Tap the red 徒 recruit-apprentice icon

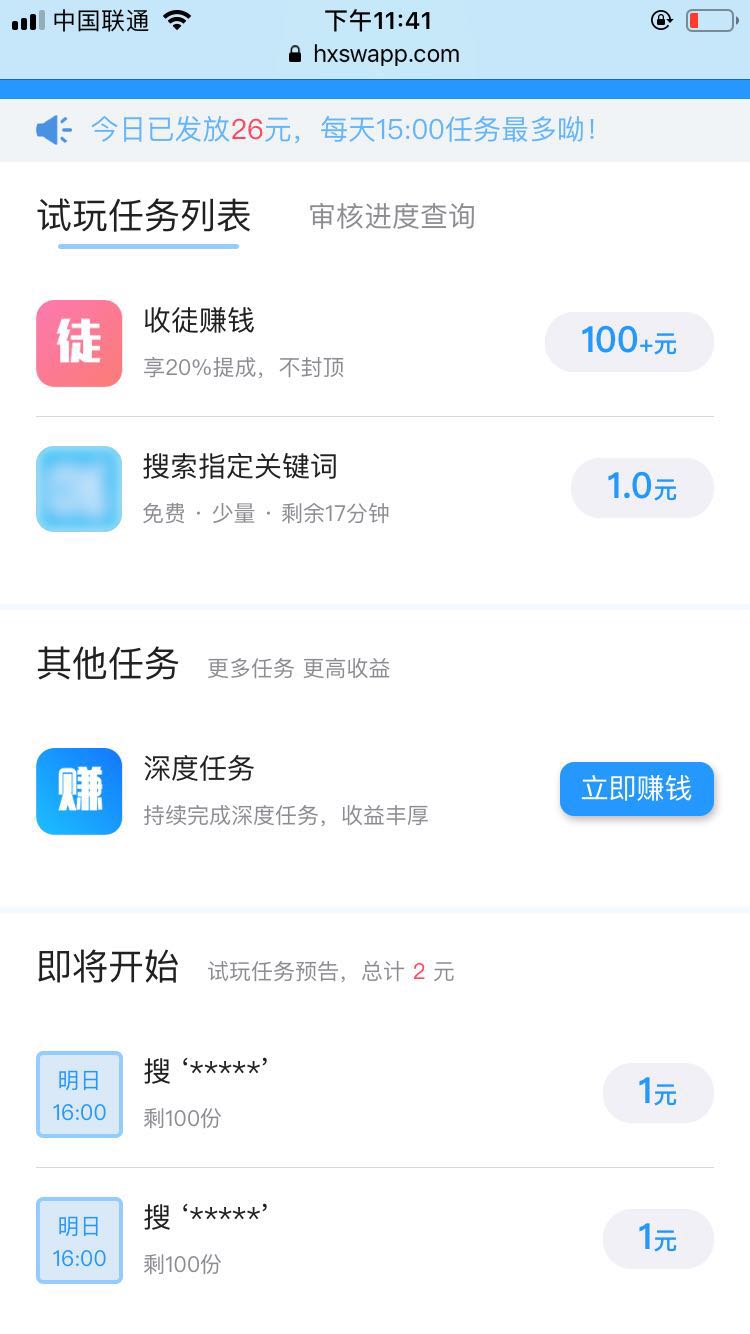78,343
